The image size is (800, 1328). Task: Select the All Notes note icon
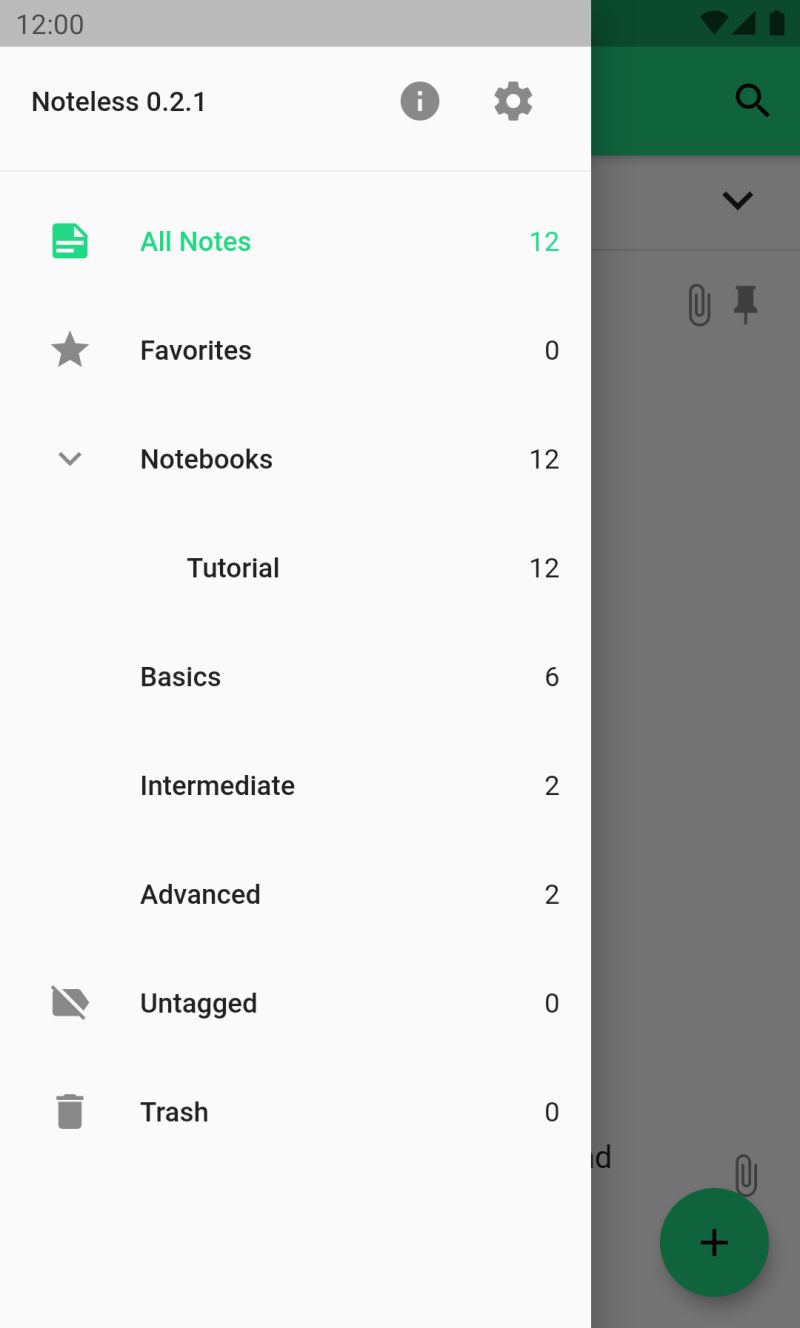[69, 240]
